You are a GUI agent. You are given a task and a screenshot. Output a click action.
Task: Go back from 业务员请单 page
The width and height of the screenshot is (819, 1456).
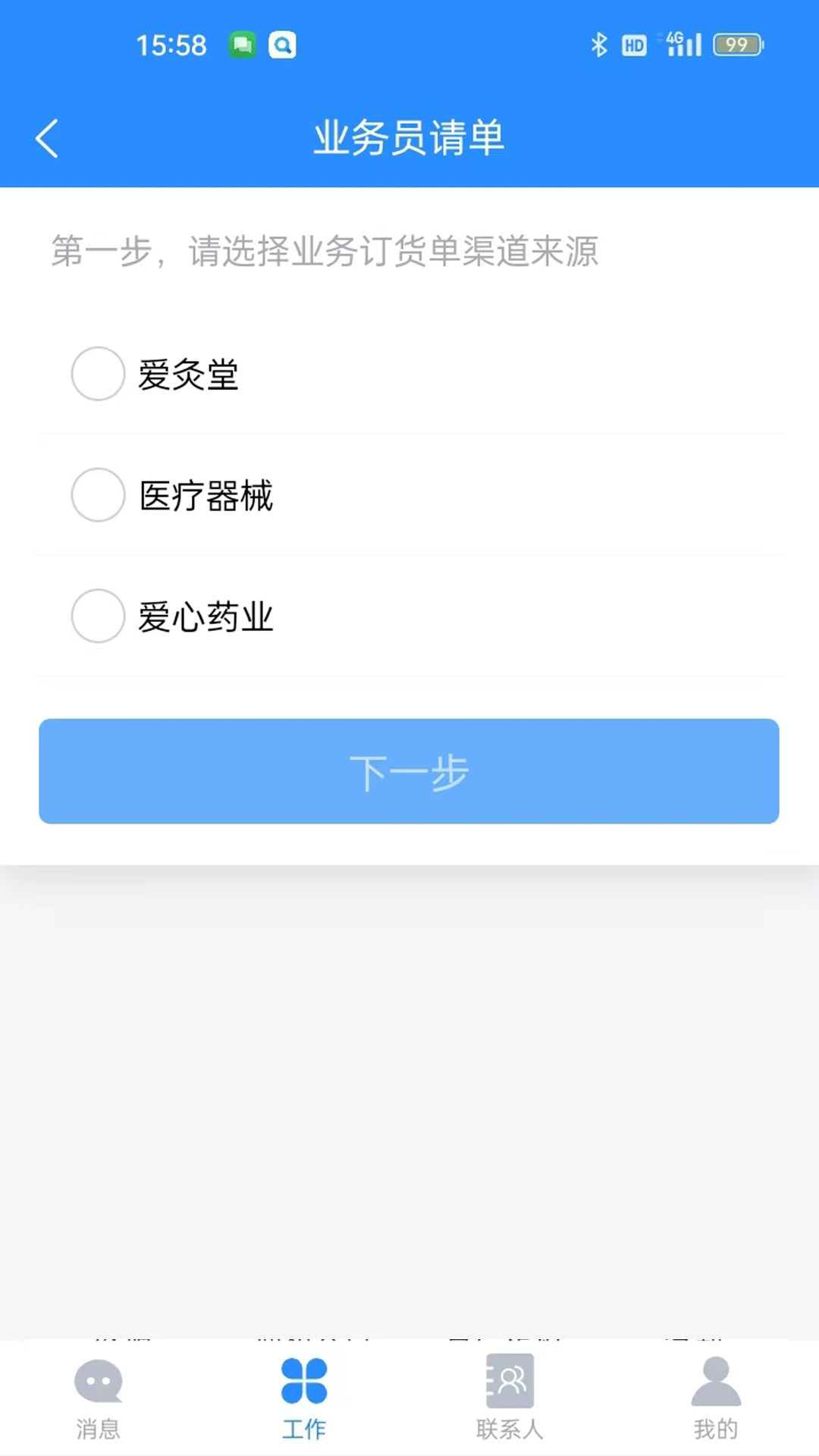(47, 139)
